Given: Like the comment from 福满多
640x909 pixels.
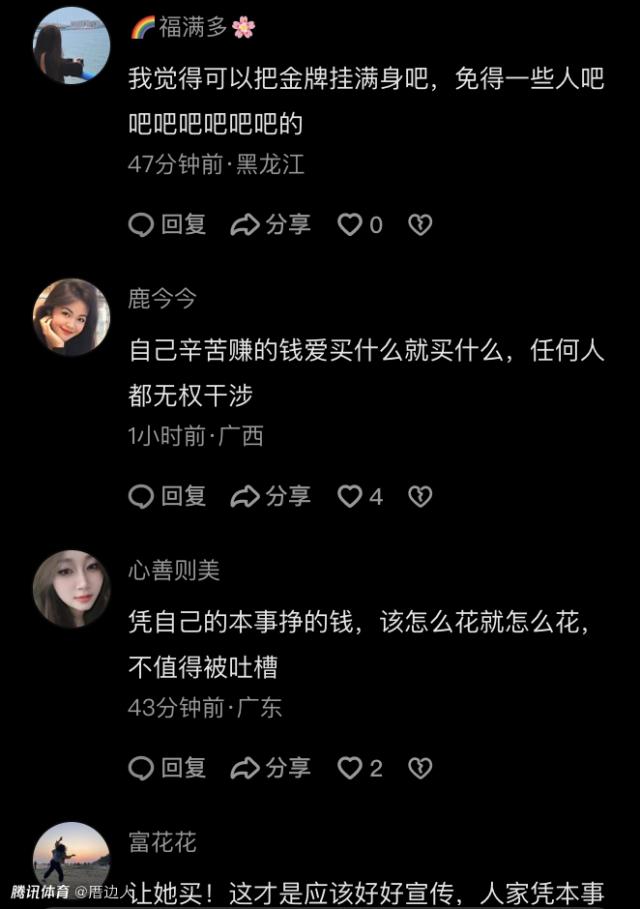Looking at the screenshot, I should (x=350, y=225).
